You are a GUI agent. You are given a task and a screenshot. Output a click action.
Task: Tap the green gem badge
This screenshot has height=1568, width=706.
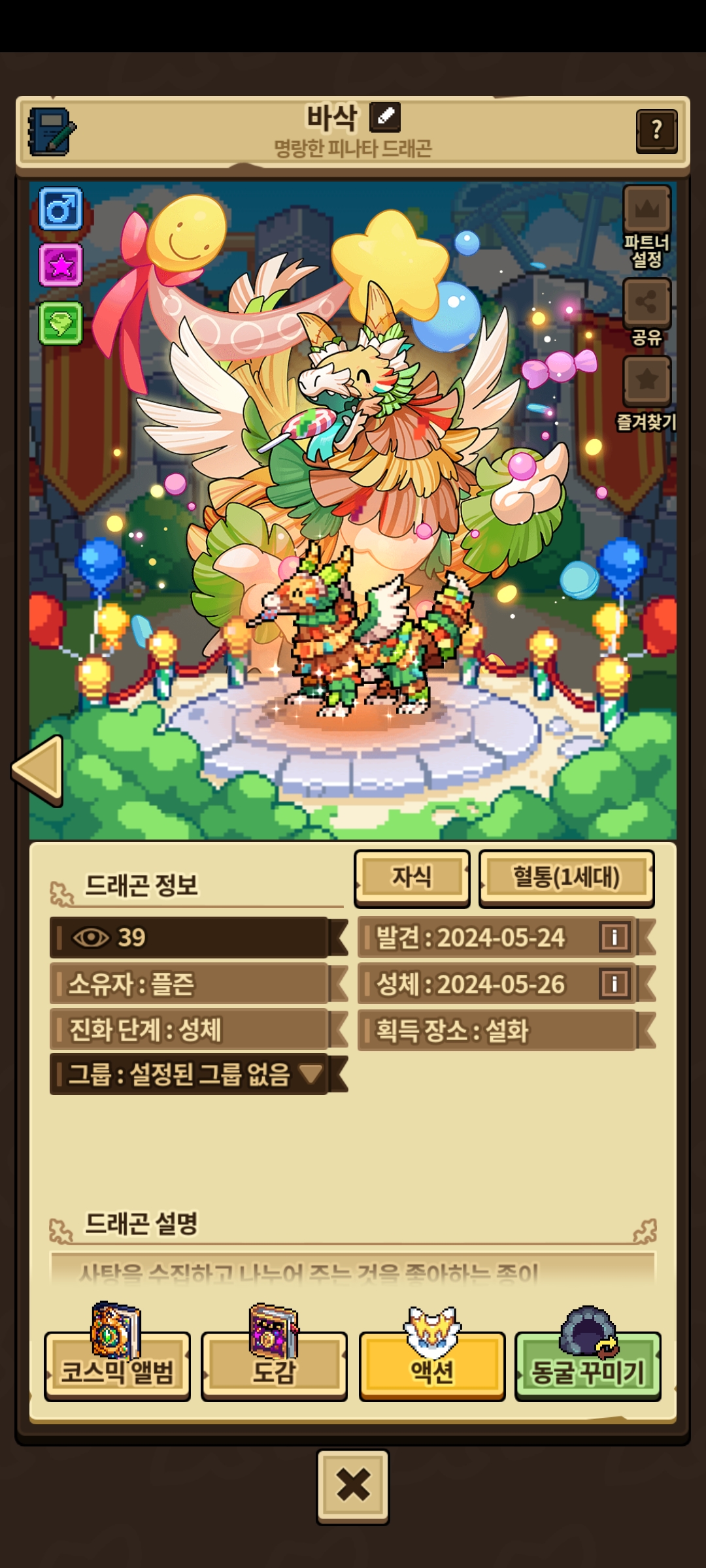pyautogui.click(x=61, y=323)
